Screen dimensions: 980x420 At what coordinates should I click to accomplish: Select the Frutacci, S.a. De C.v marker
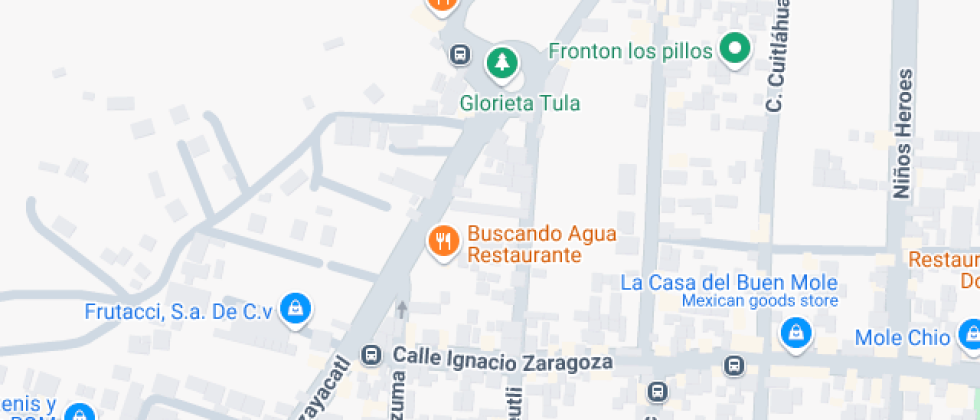pos(294,310)
